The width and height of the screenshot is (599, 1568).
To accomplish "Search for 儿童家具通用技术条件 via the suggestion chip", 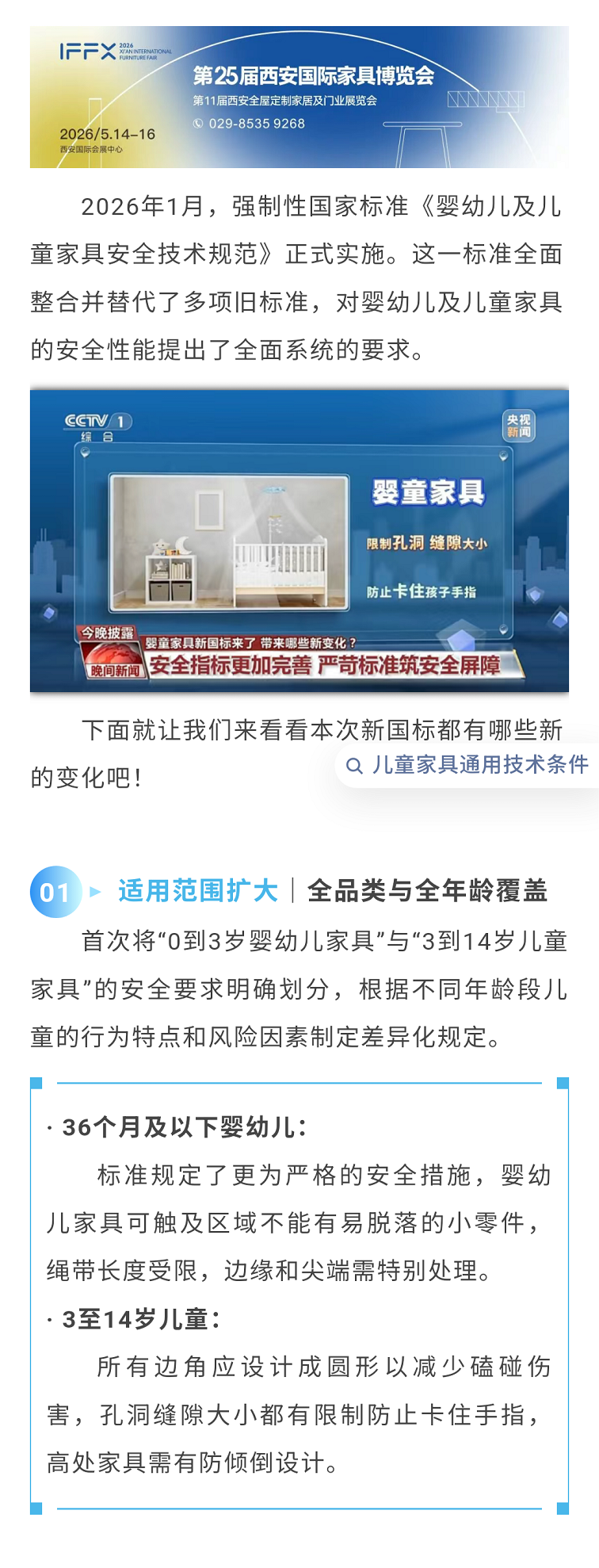I will pyautogui.click(x=469, y=765).
